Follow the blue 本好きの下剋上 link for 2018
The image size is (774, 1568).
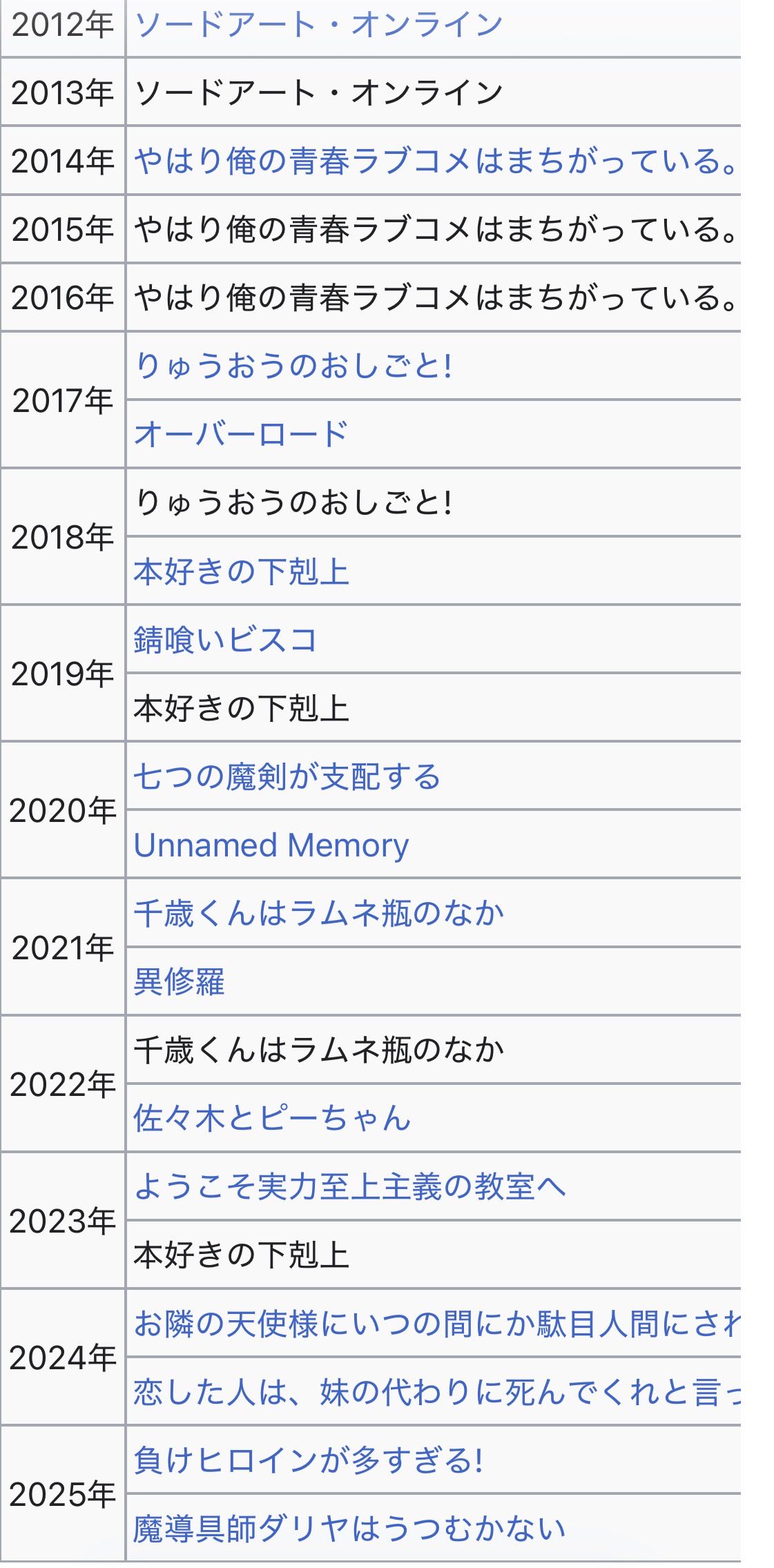(x=241, y=571)
